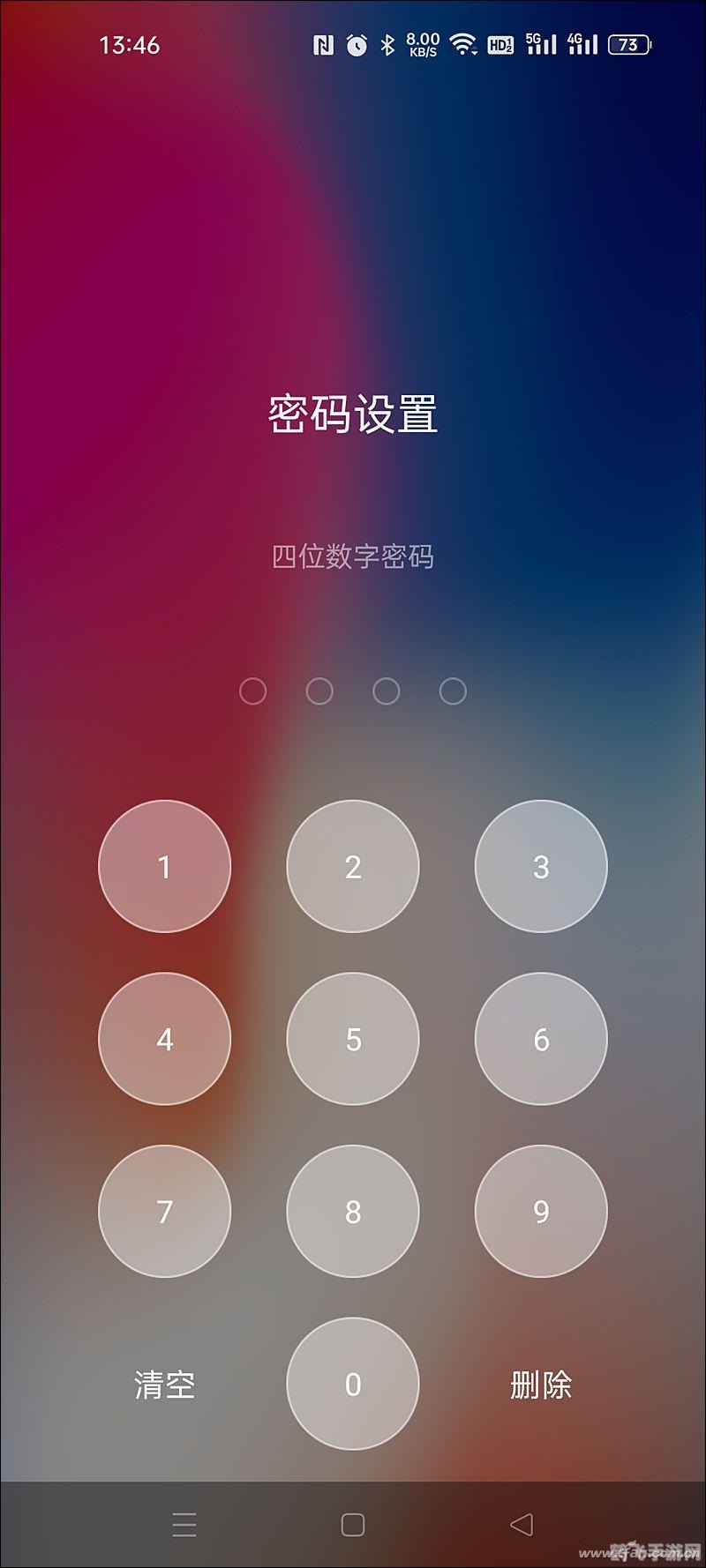The image size is (706, 1568).
Task: Tap the number 2 key
Action: pos(352,867)
